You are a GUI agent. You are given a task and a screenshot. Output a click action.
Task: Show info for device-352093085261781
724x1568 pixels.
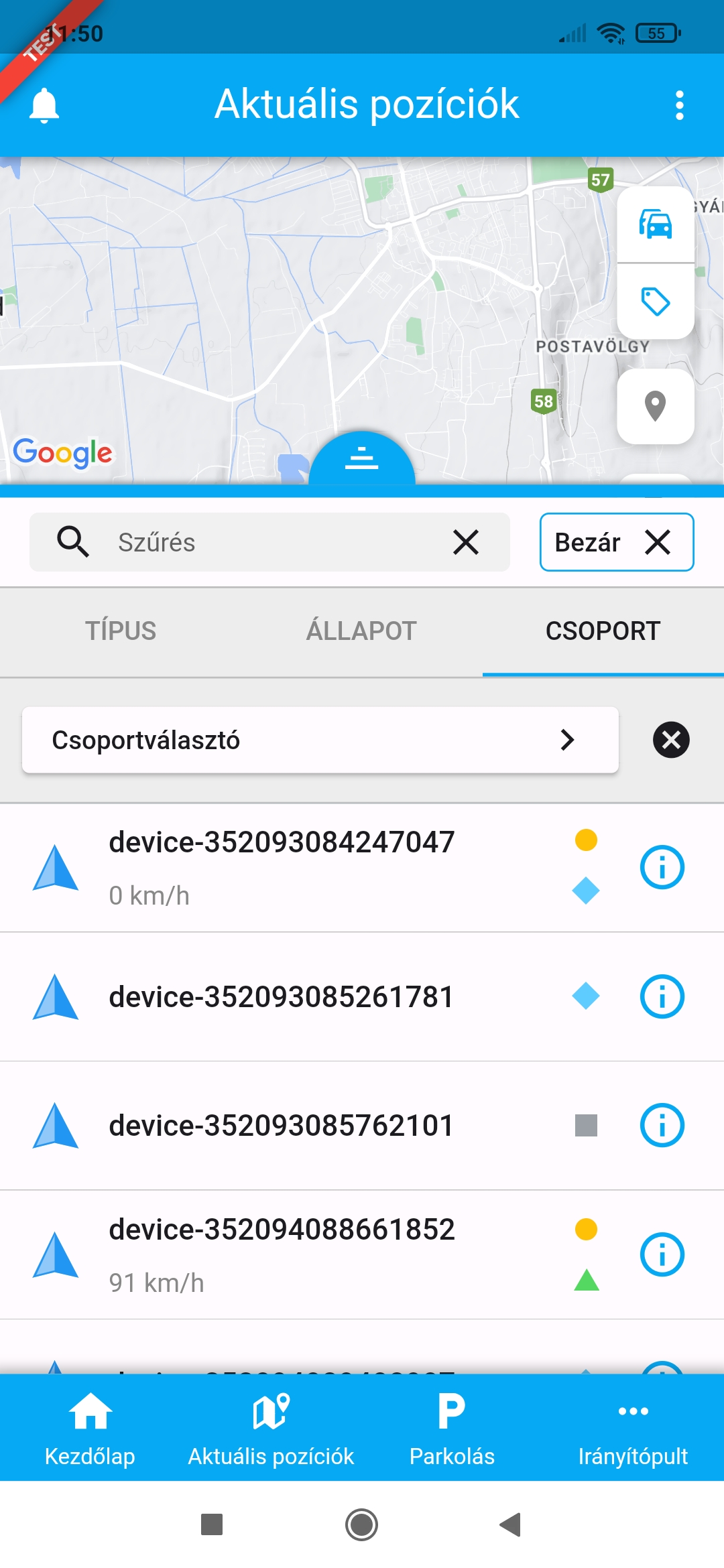tap(662, 996)
